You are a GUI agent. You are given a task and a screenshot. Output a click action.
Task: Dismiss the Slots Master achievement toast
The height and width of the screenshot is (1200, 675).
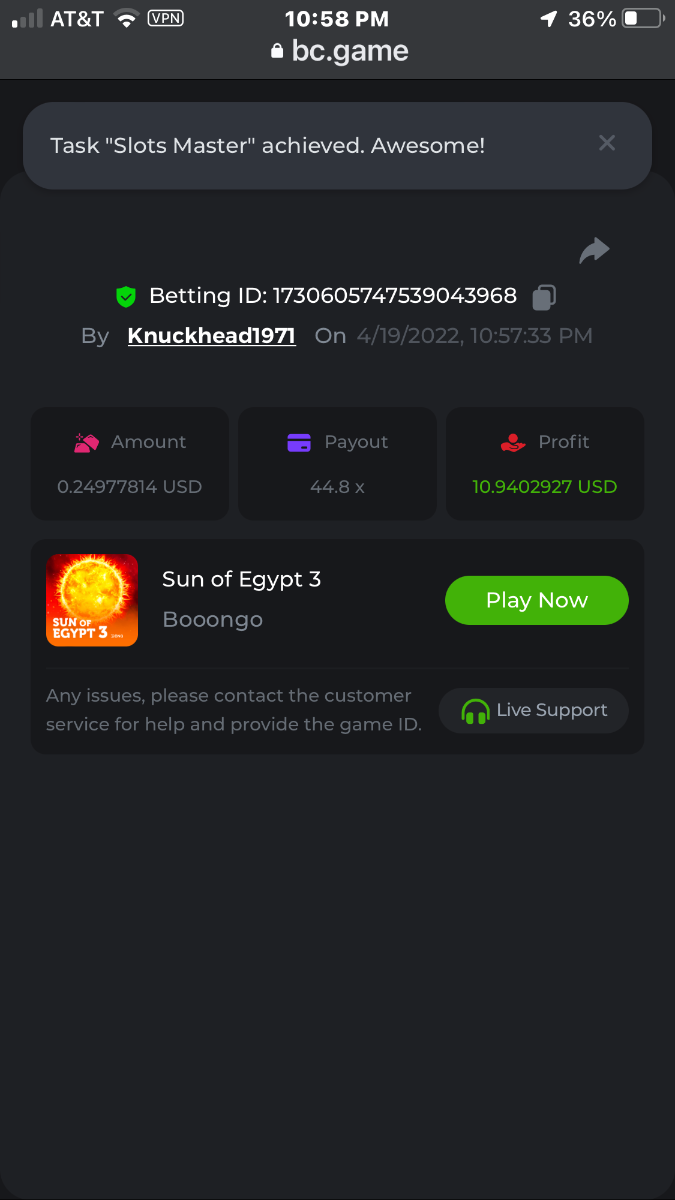606,143
